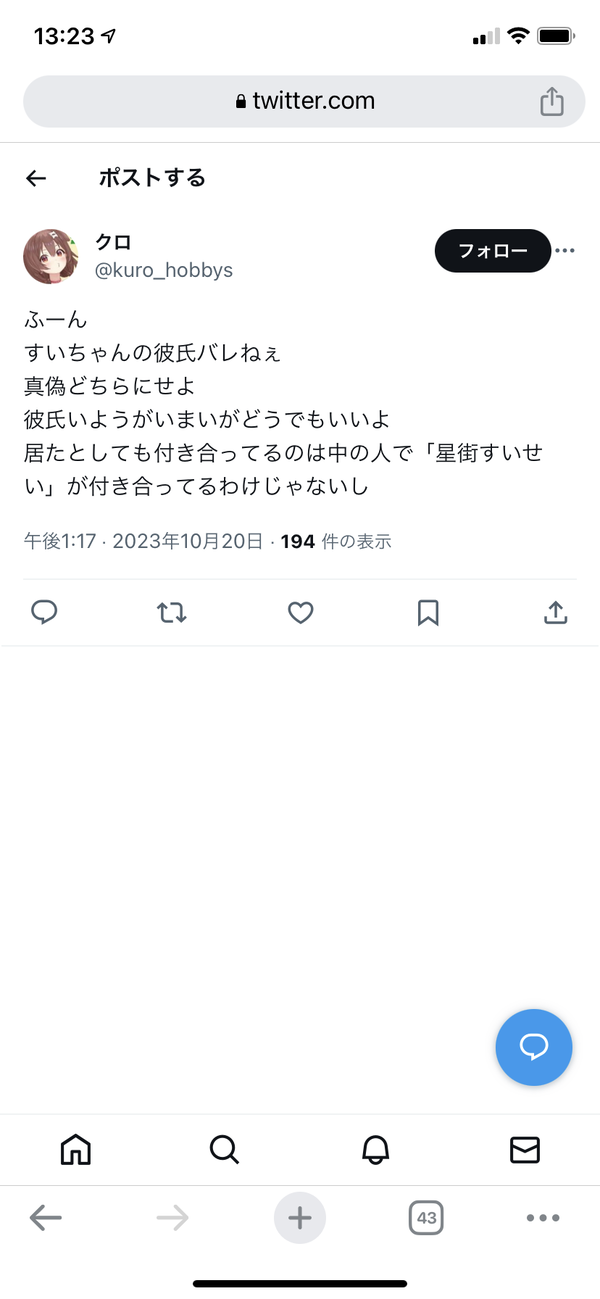Image resolution: width=600 pixels, height=1299 pixels.
Task: Reply to the post with the comment icon
Action: 44,612
